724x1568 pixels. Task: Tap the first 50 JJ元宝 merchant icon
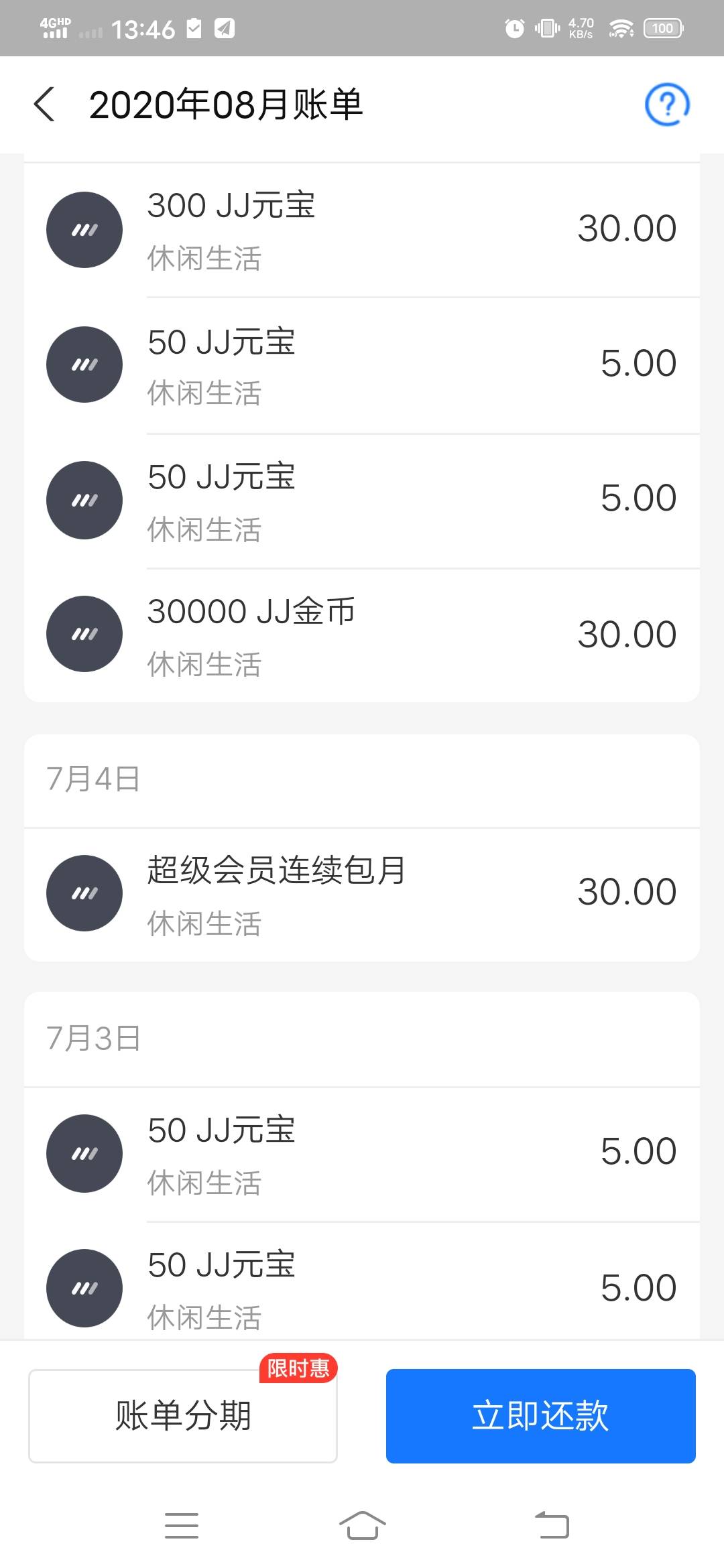tap(83, 364)
